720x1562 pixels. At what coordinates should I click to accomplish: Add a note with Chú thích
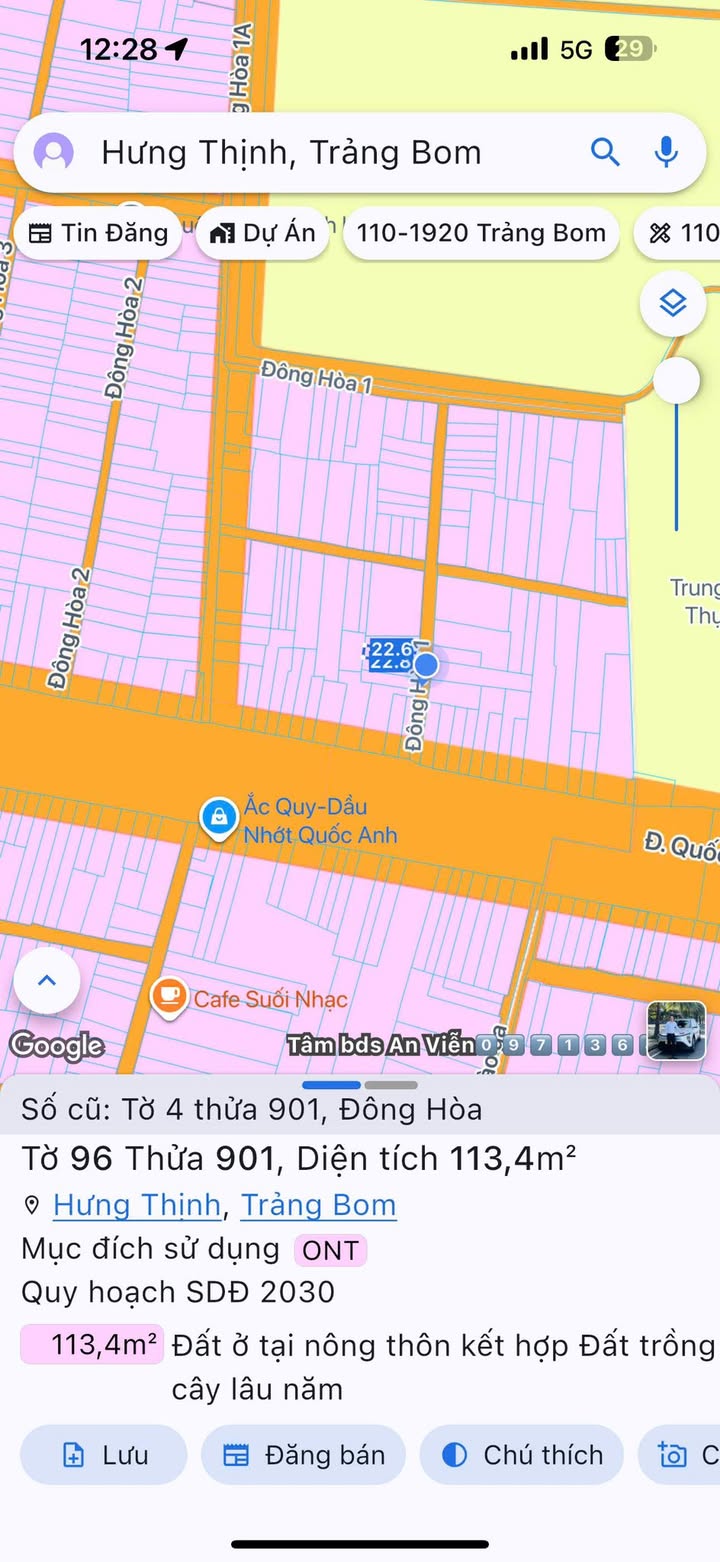point(522,1455)
